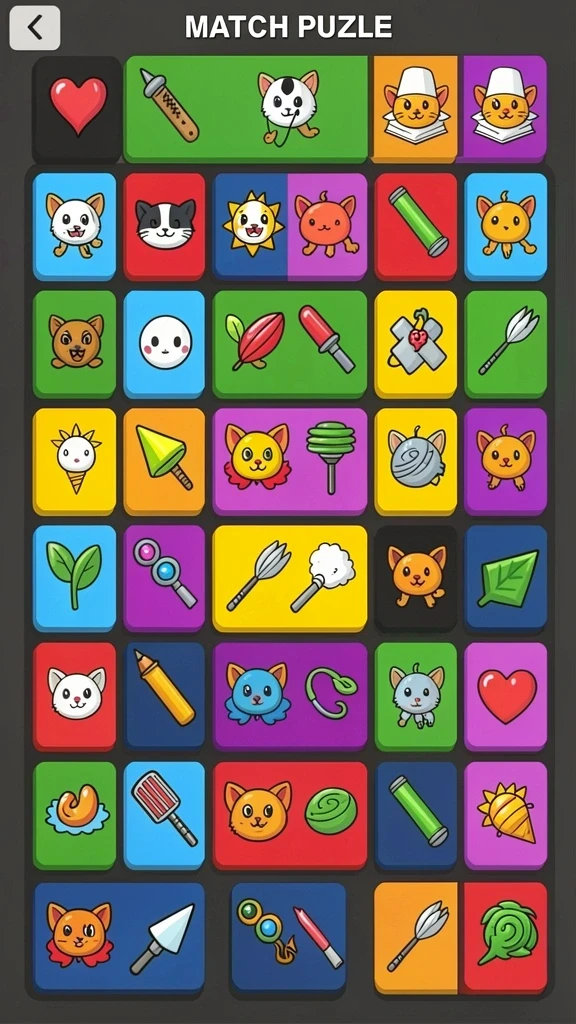Tap the red heart on the black tile
The image size is (576, 1024).
(x=78, y=108)
